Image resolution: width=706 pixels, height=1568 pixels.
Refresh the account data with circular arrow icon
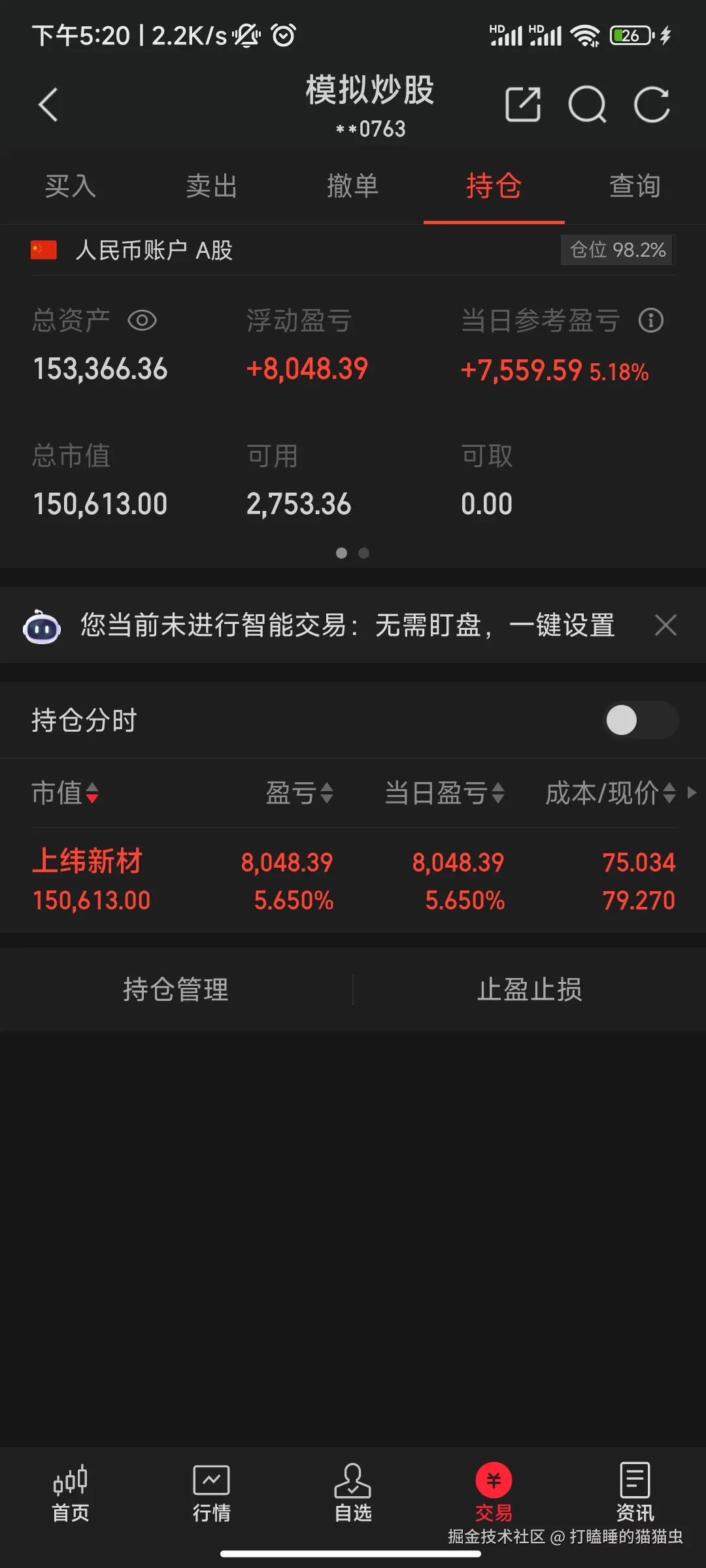pos(651,105)
